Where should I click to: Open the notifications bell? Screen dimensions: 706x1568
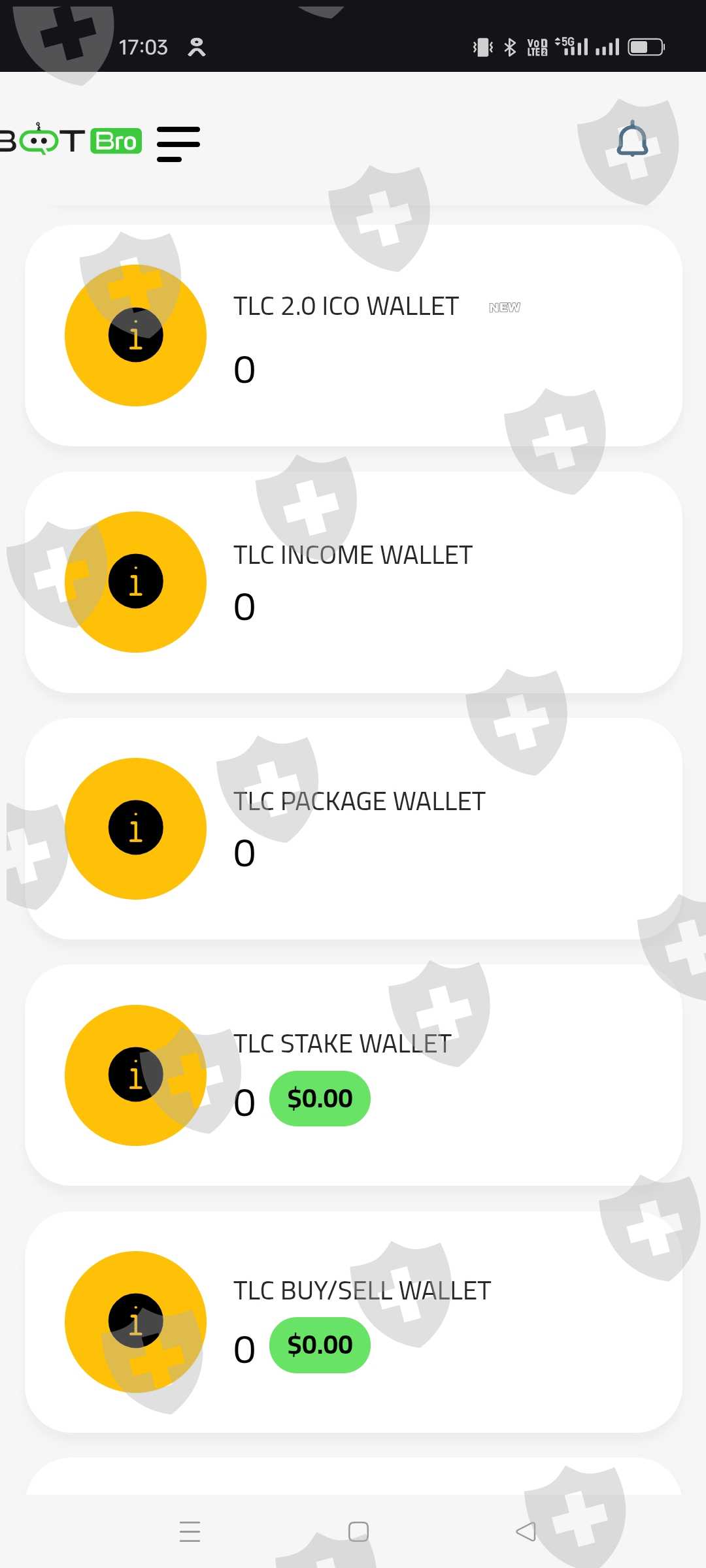(632, 139)
